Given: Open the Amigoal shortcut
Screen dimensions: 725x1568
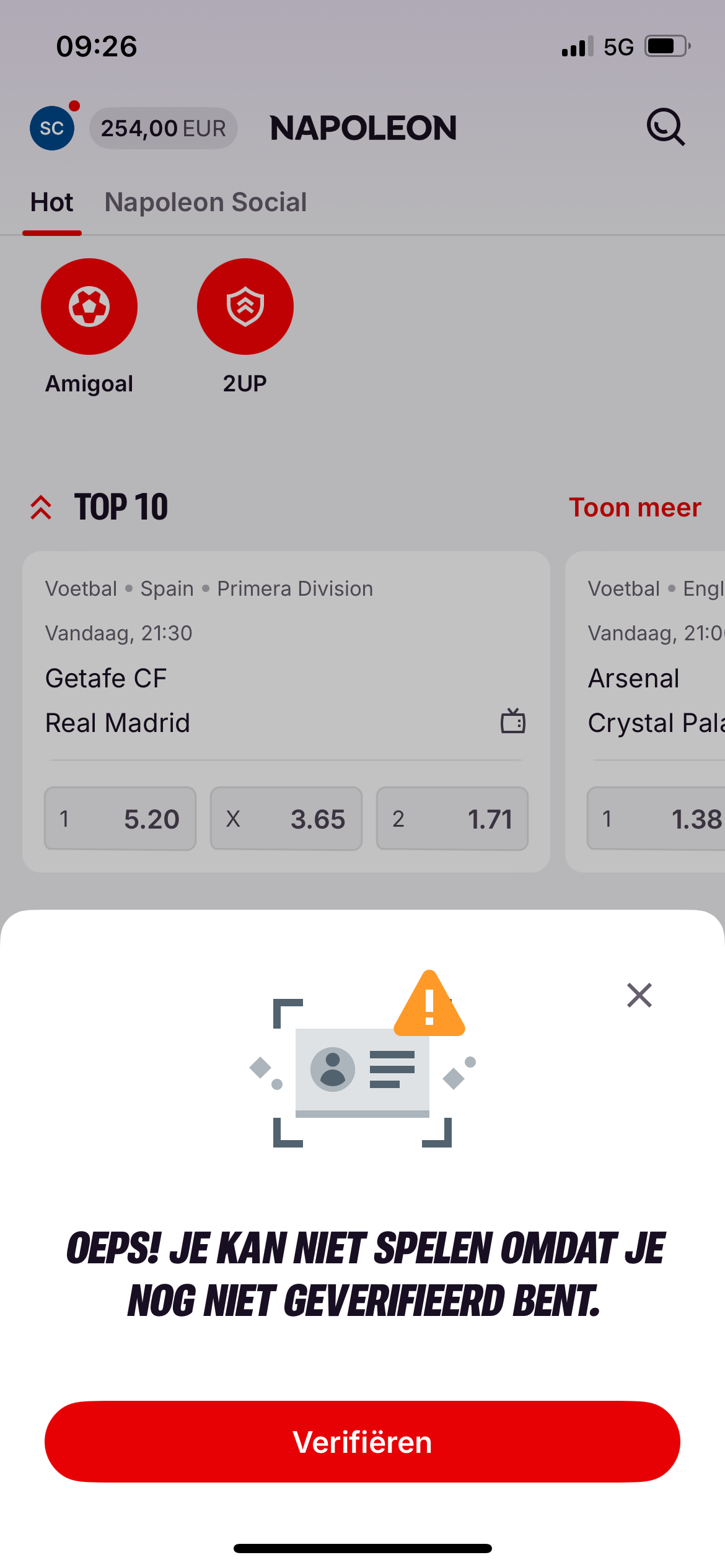Looking at the screenshot, I should pos(89,307).
